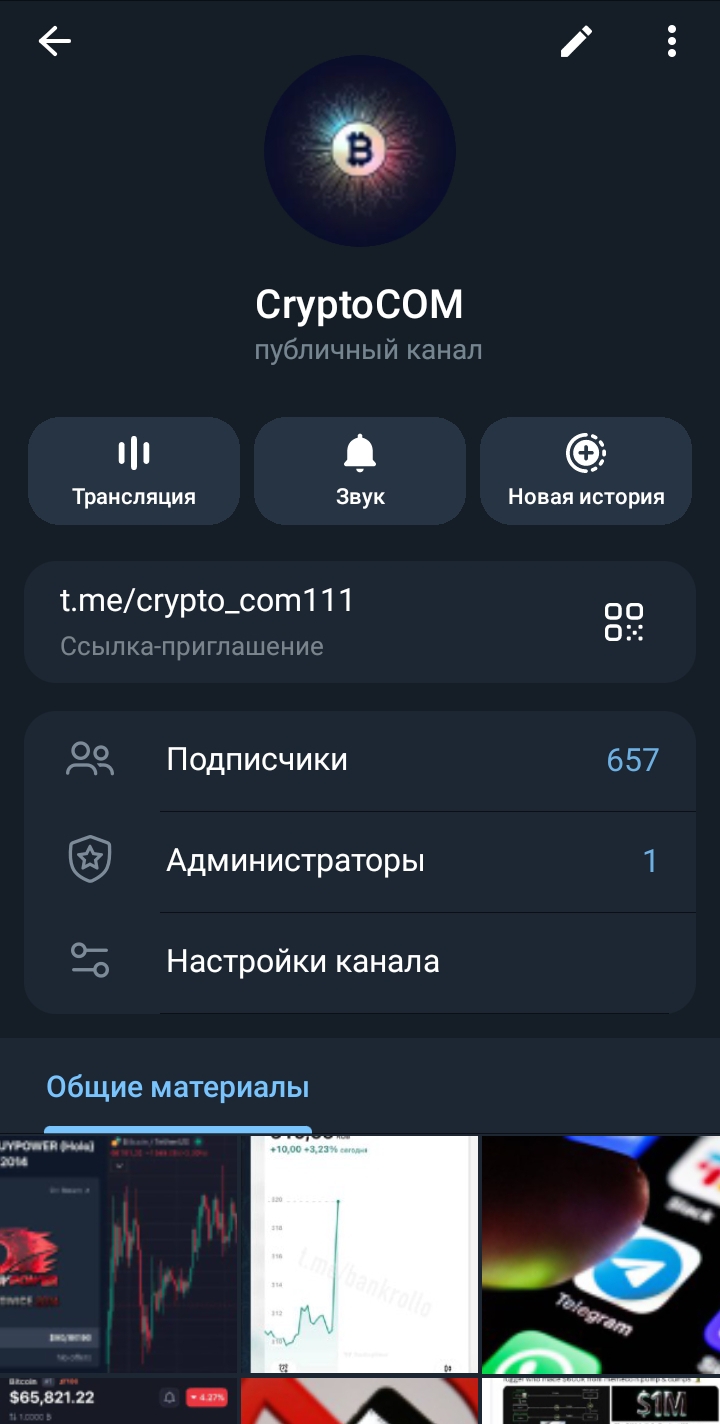Open the Bitcoin price chart thumbnail
Screen dimensions: 720x1424
point(120,1253)
